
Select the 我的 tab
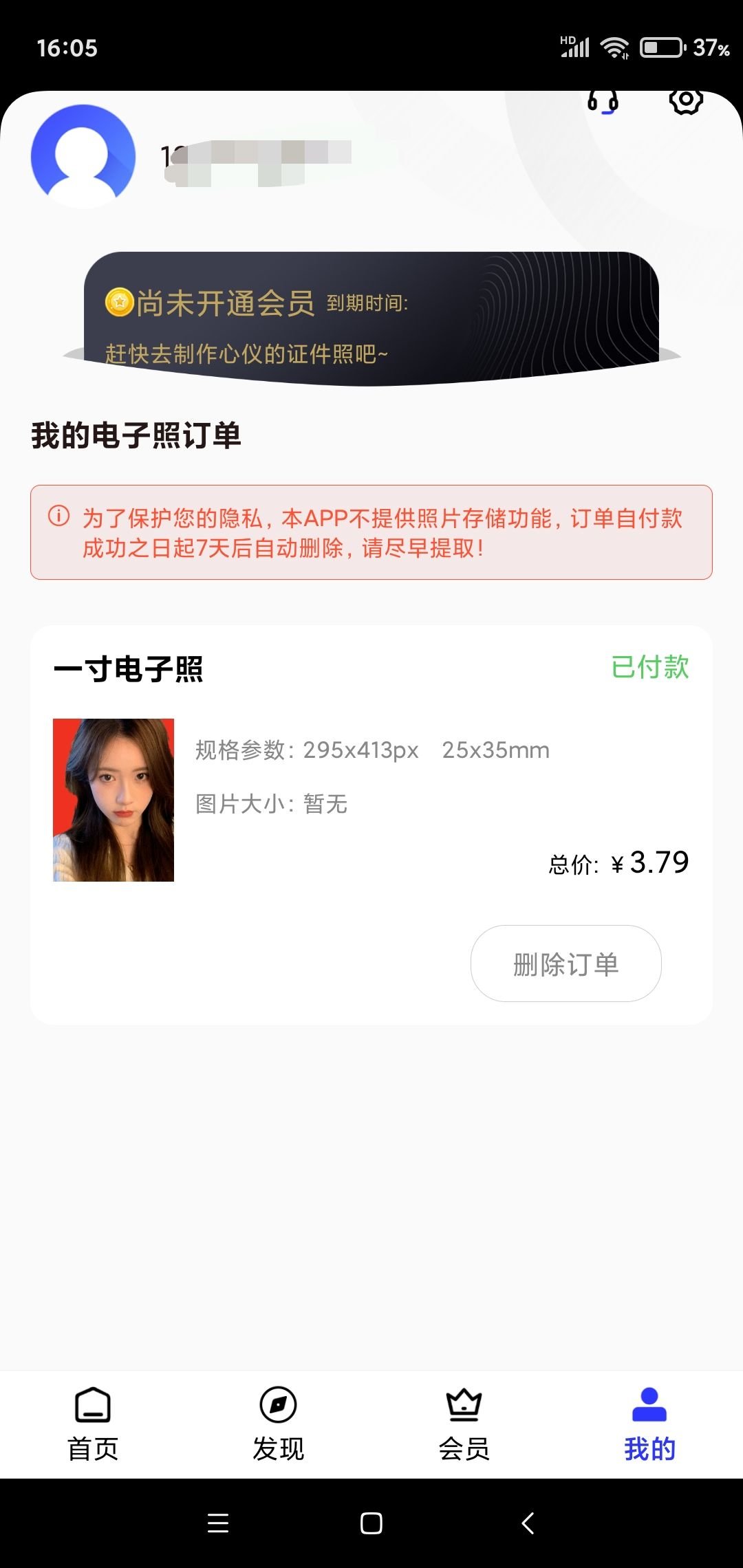(x=649, y=1423)
